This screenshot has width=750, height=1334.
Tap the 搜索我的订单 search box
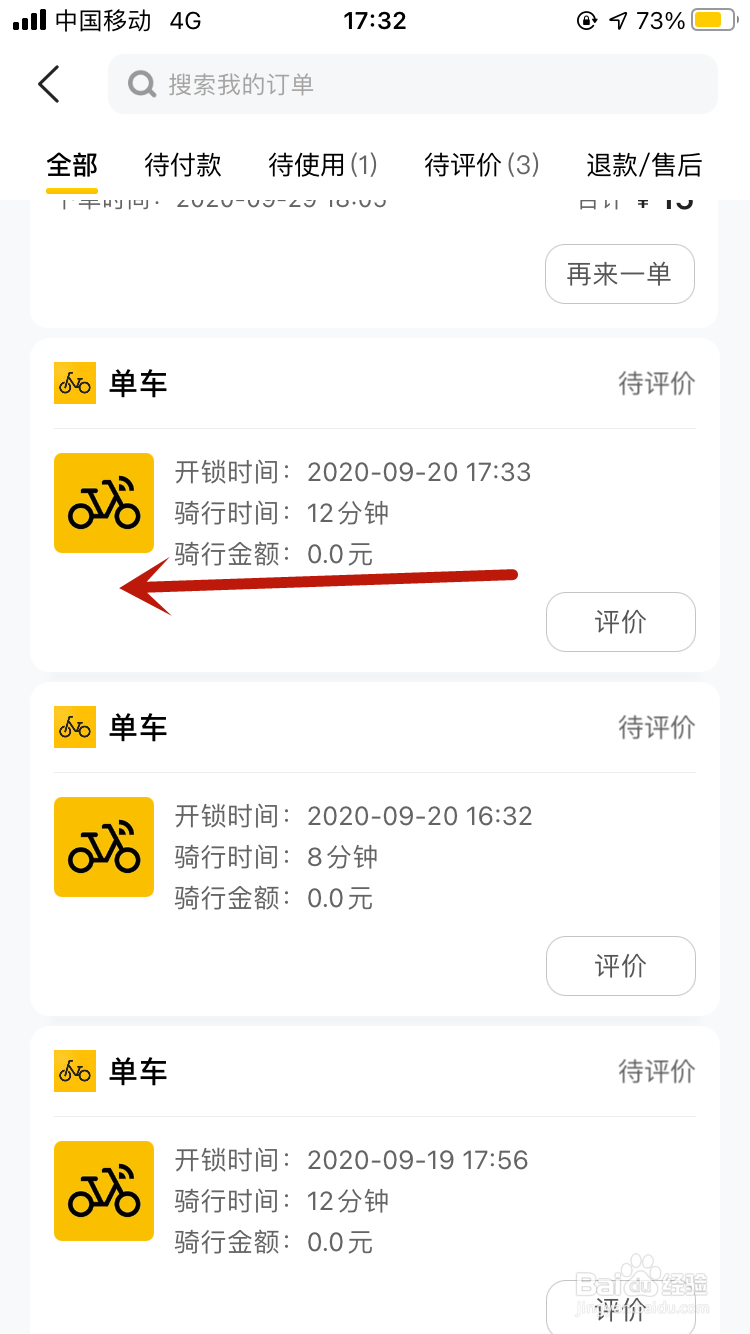pos(413,84)
